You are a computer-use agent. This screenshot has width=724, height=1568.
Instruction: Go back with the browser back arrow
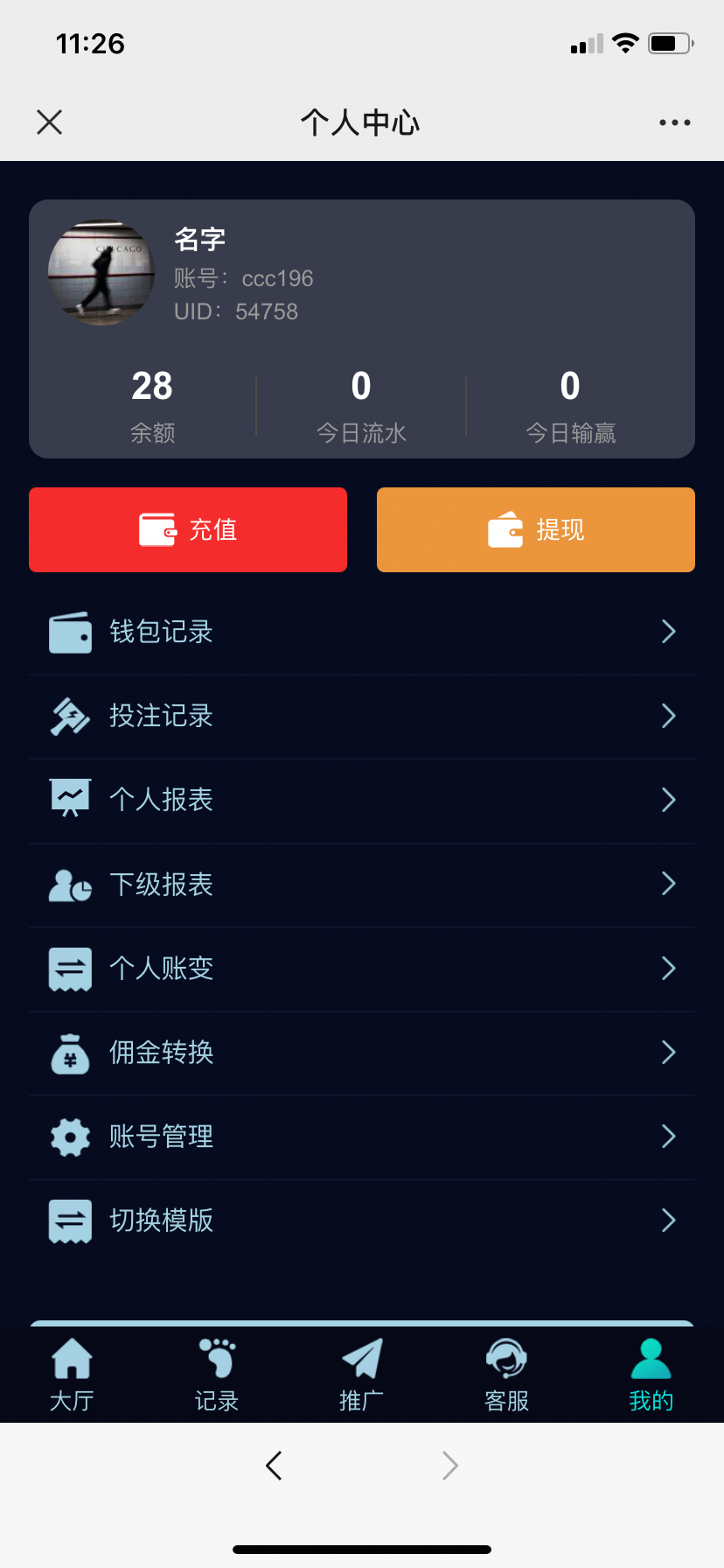point(274,1465)
